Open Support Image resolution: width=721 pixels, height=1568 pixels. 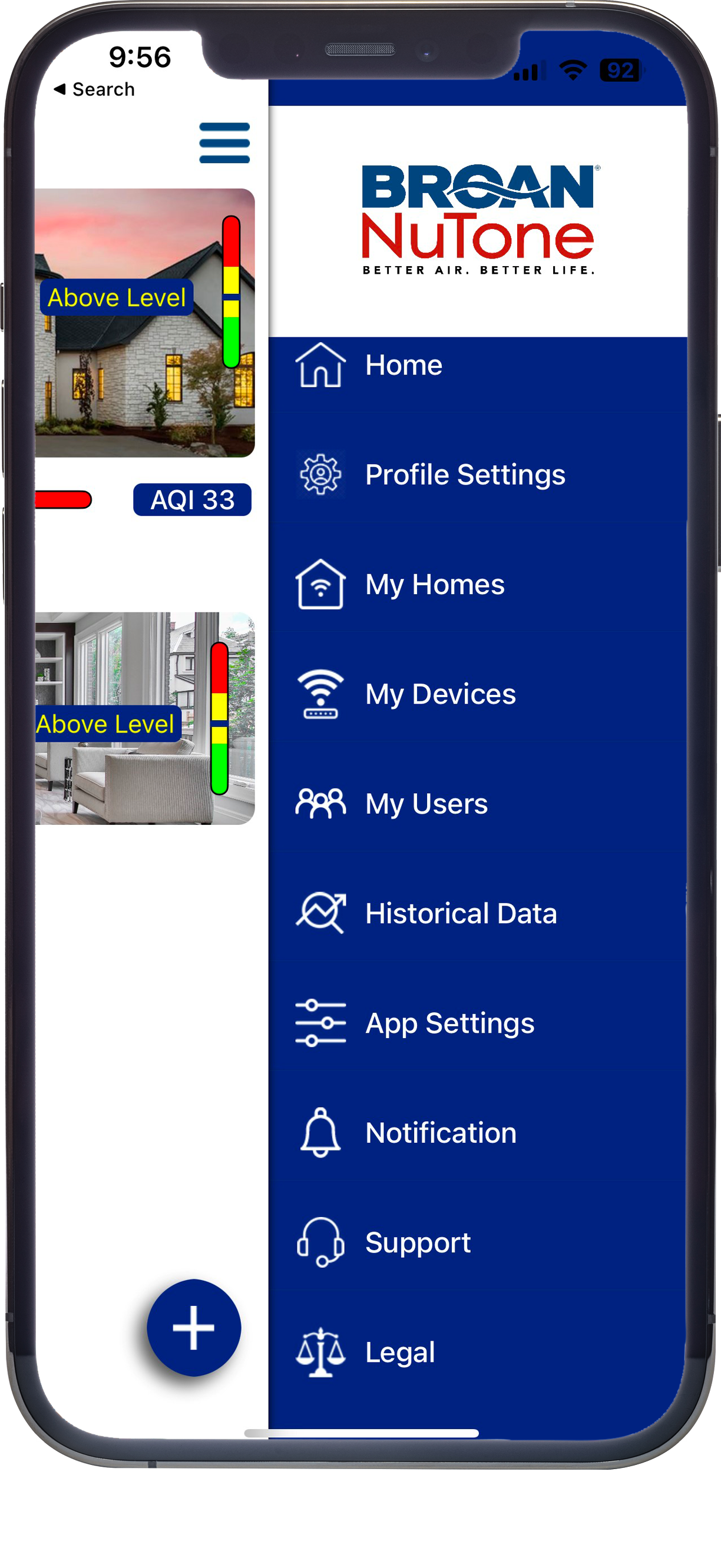[x=477, y=1242]
